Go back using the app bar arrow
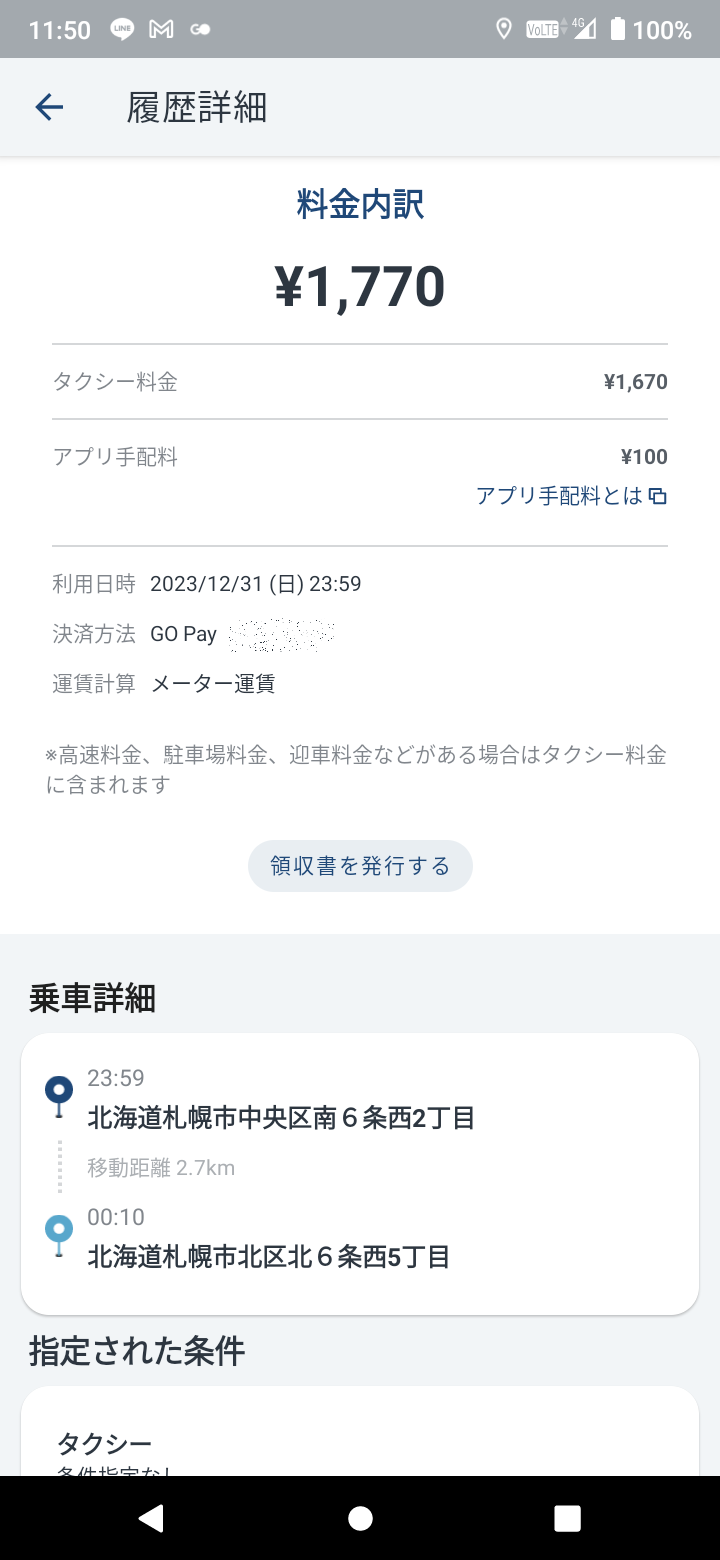The image size is (720, 1560). pyautogui.click(x=49, y=107)
